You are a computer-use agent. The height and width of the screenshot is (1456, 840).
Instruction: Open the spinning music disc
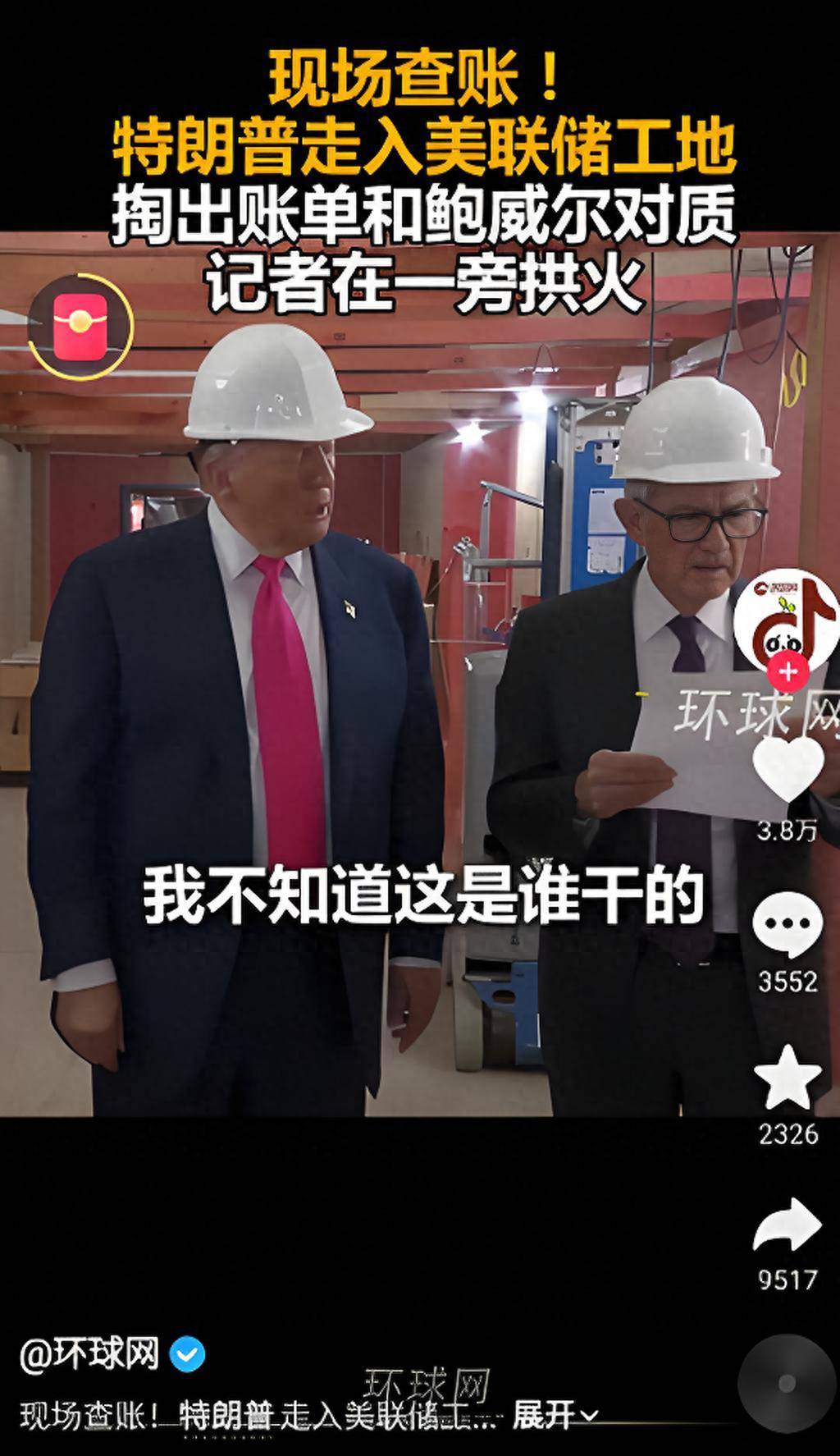pyautogui.click(x=786, y=1383)
